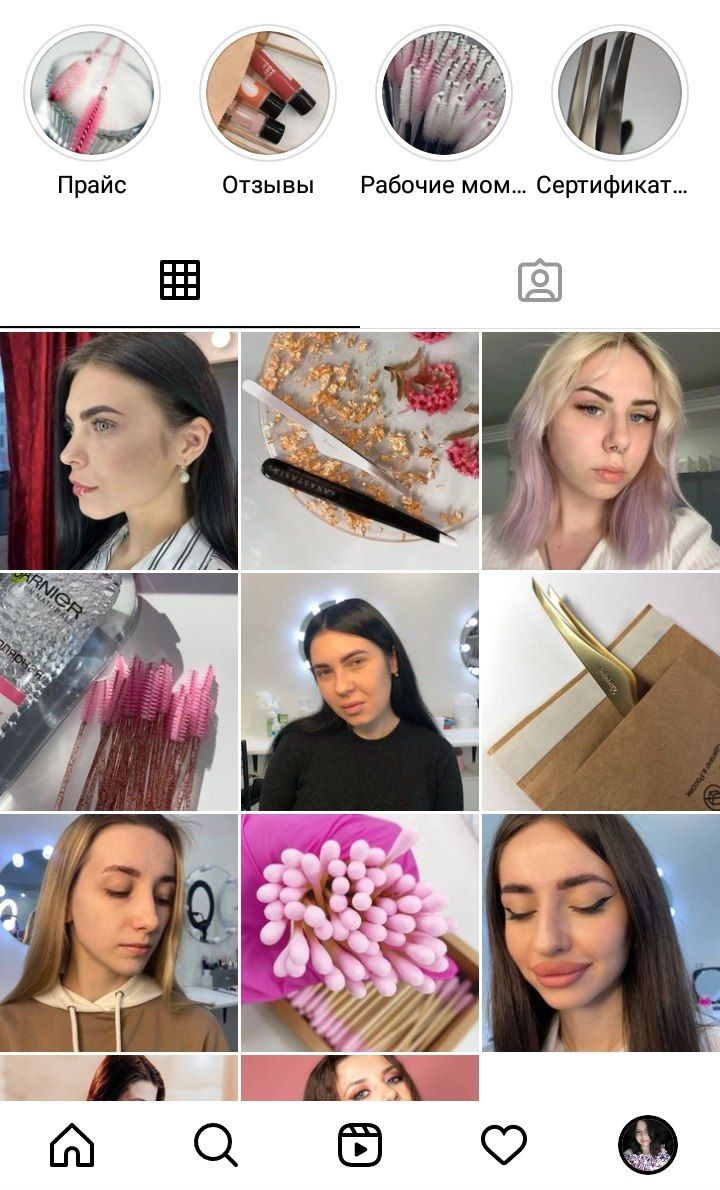Open the post with tweezers and gold flakes

tap(360, 451)
